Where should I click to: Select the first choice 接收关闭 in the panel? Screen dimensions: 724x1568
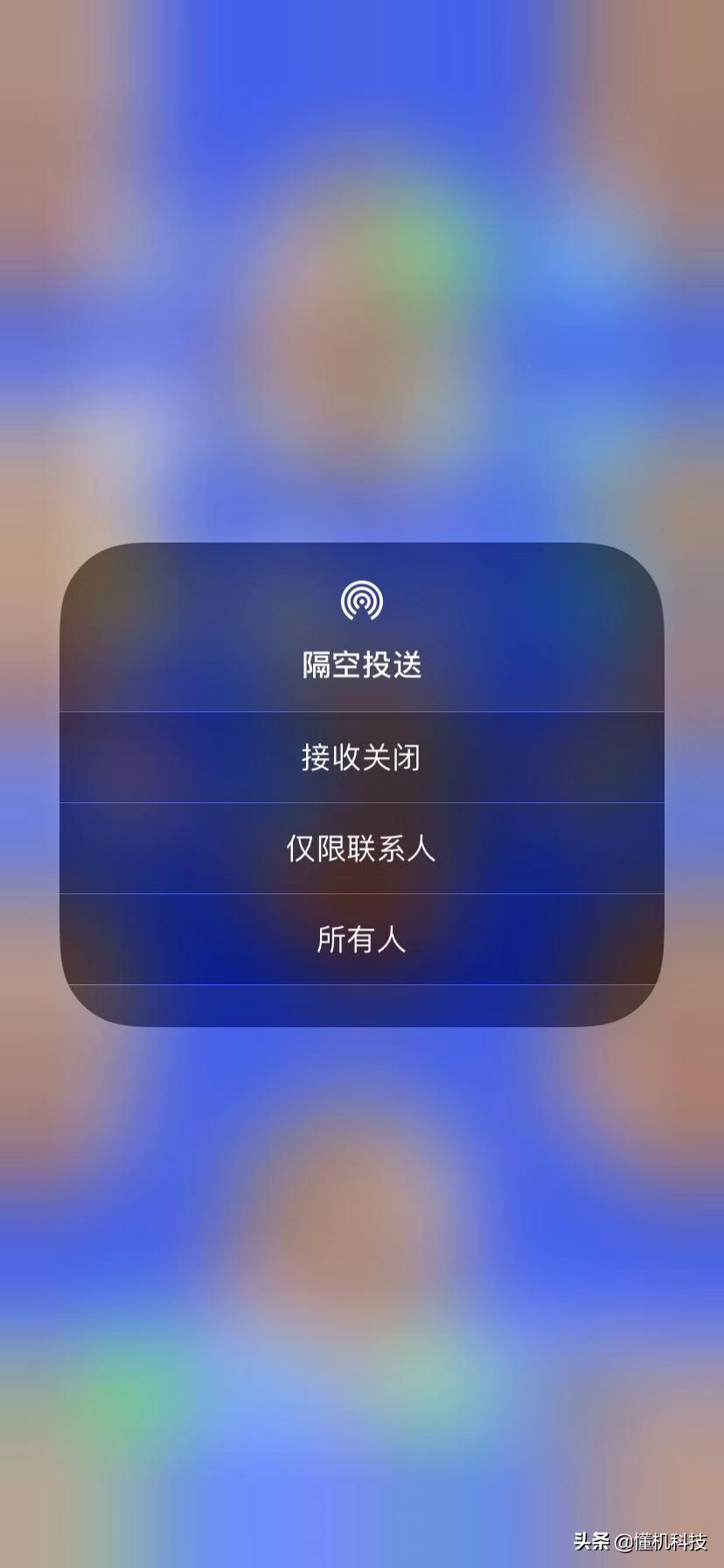pyautogui.click(x=362, y=759)
